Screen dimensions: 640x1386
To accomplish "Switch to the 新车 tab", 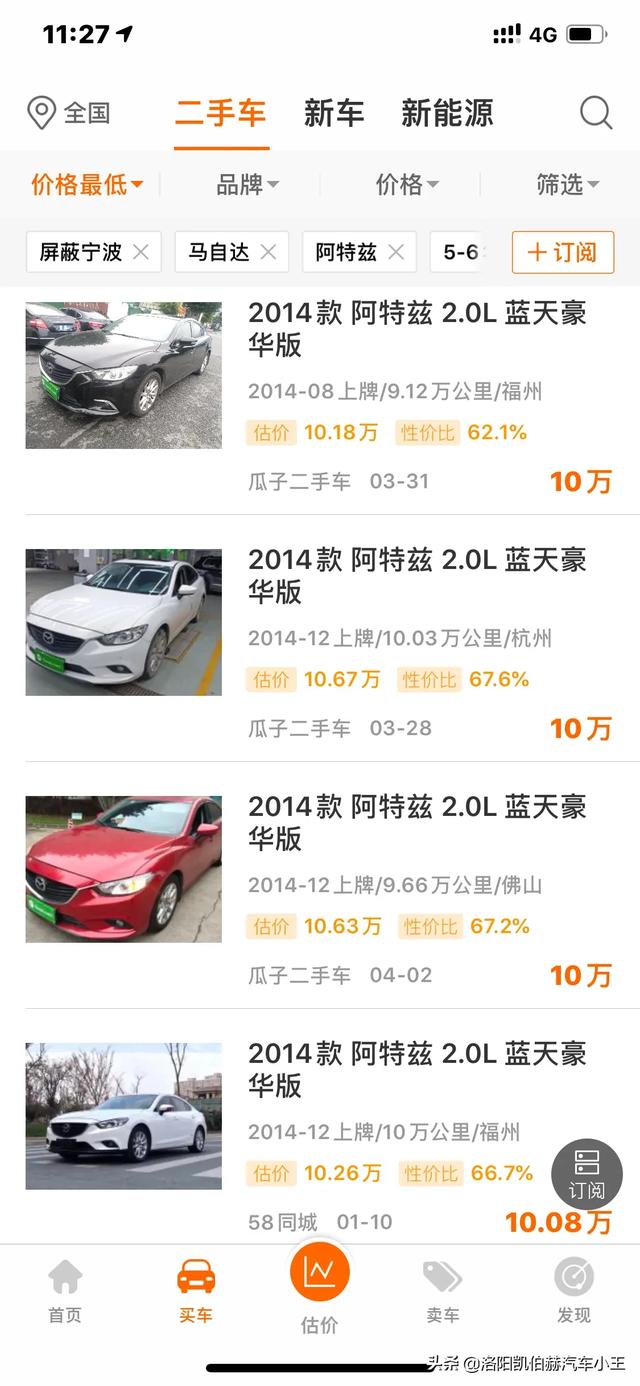I will (334, 113).
